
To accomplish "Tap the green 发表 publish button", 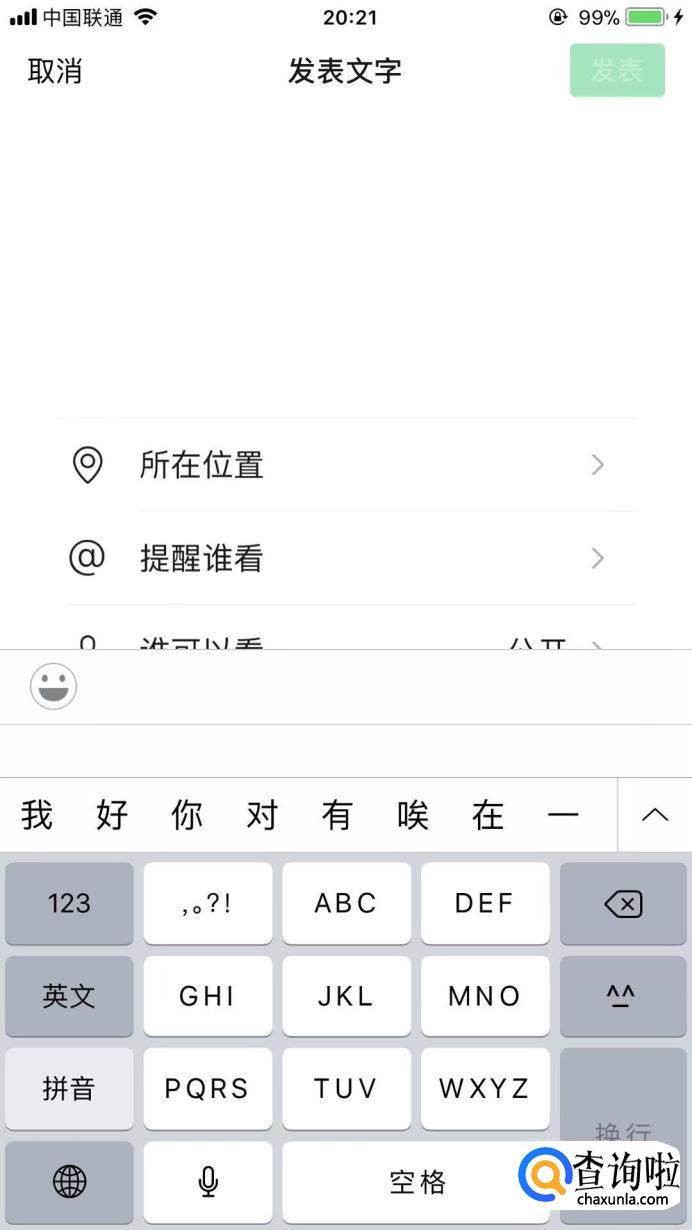I will [x=617, y=71].
